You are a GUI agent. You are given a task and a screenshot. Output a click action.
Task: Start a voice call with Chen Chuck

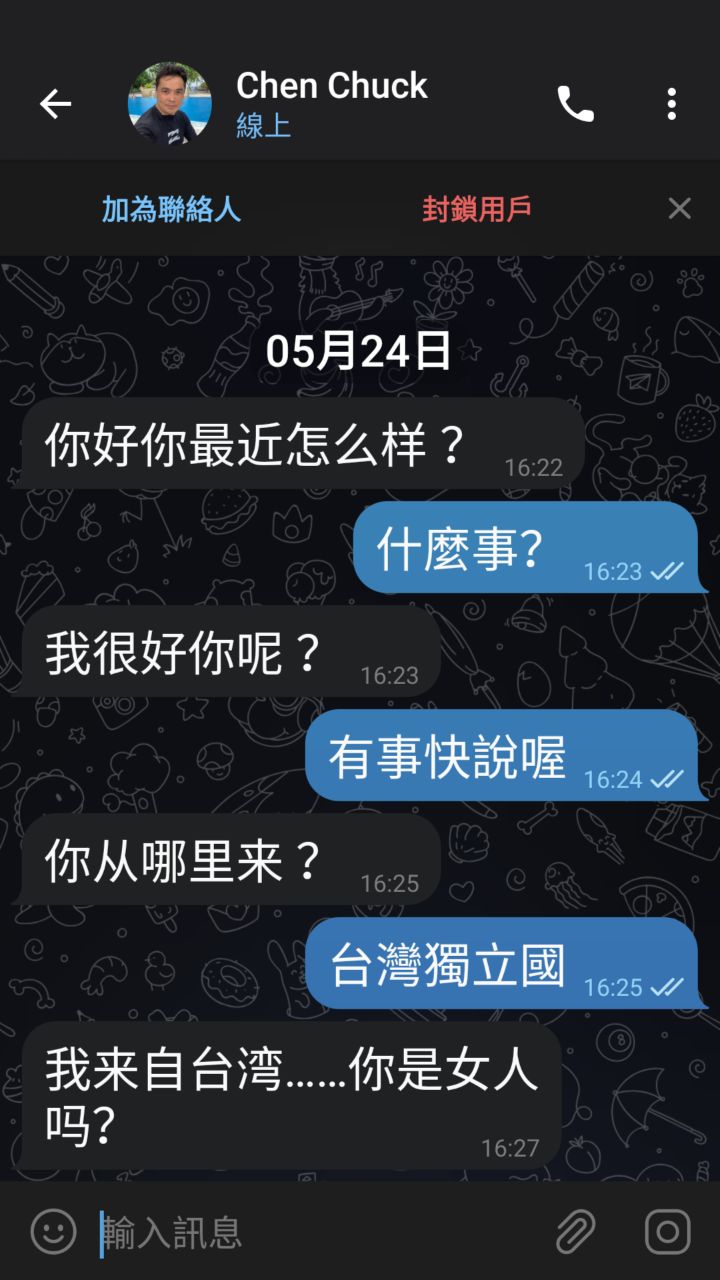click(x=575, y=103)
